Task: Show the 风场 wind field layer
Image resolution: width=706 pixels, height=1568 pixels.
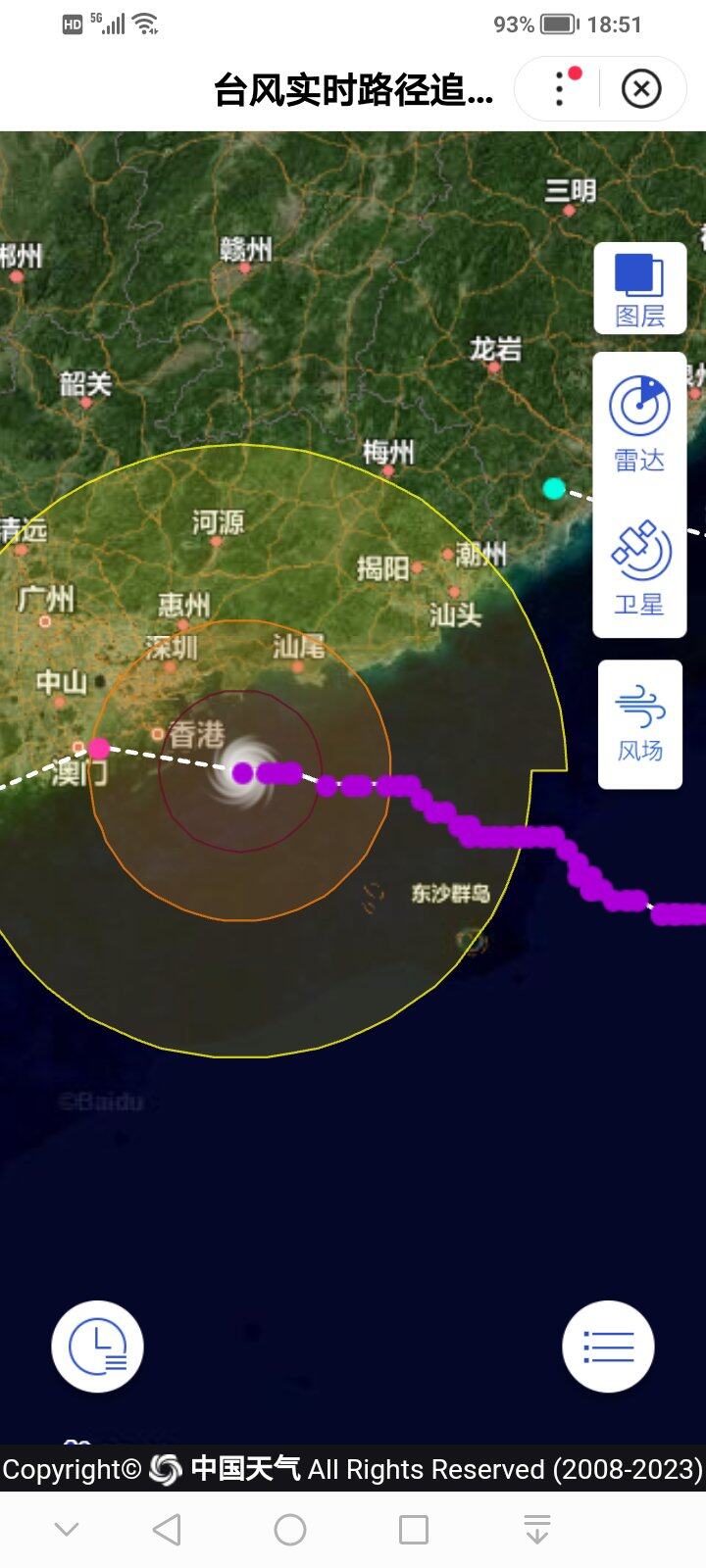Action: pyautogui.click(x=639, y=724)
